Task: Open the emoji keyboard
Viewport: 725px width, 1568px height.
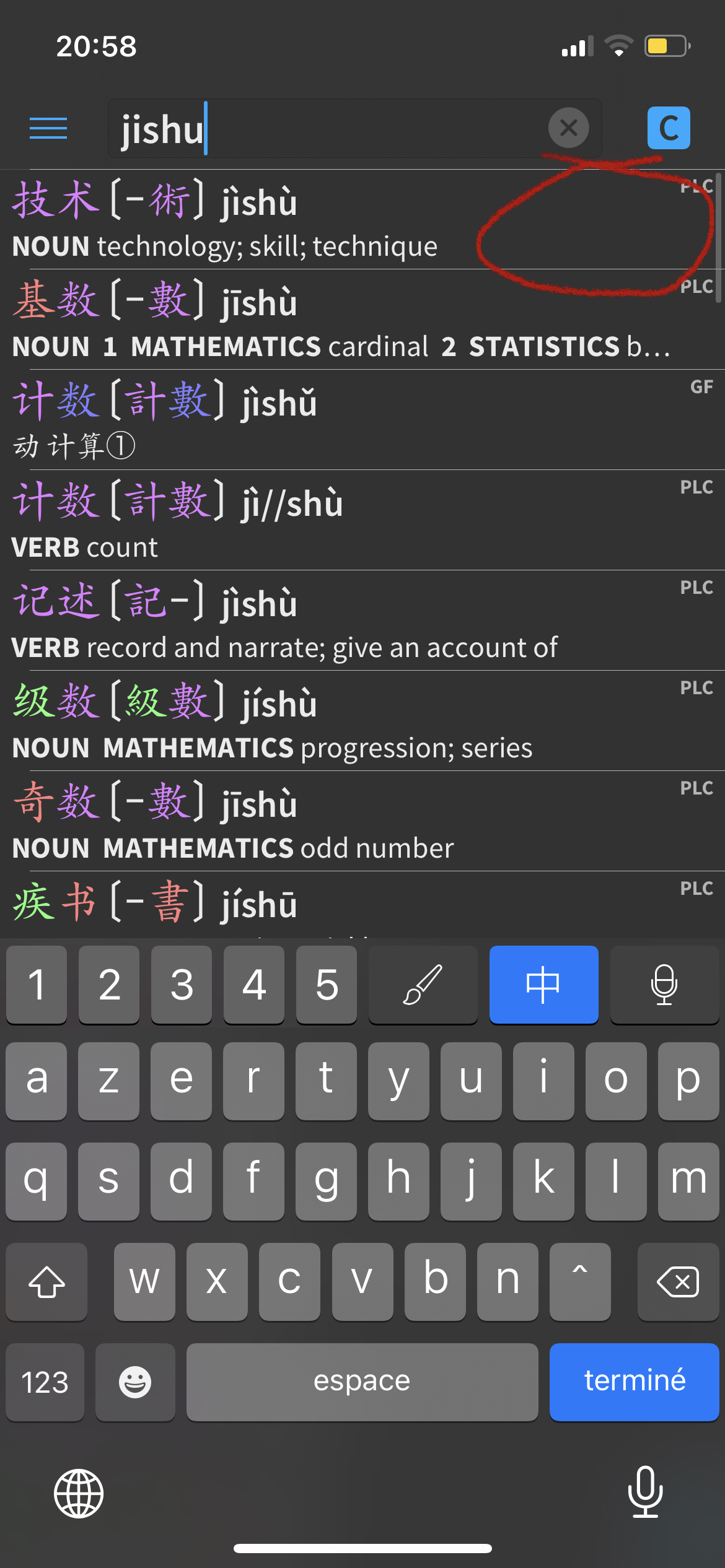Action: [135, 1382]
